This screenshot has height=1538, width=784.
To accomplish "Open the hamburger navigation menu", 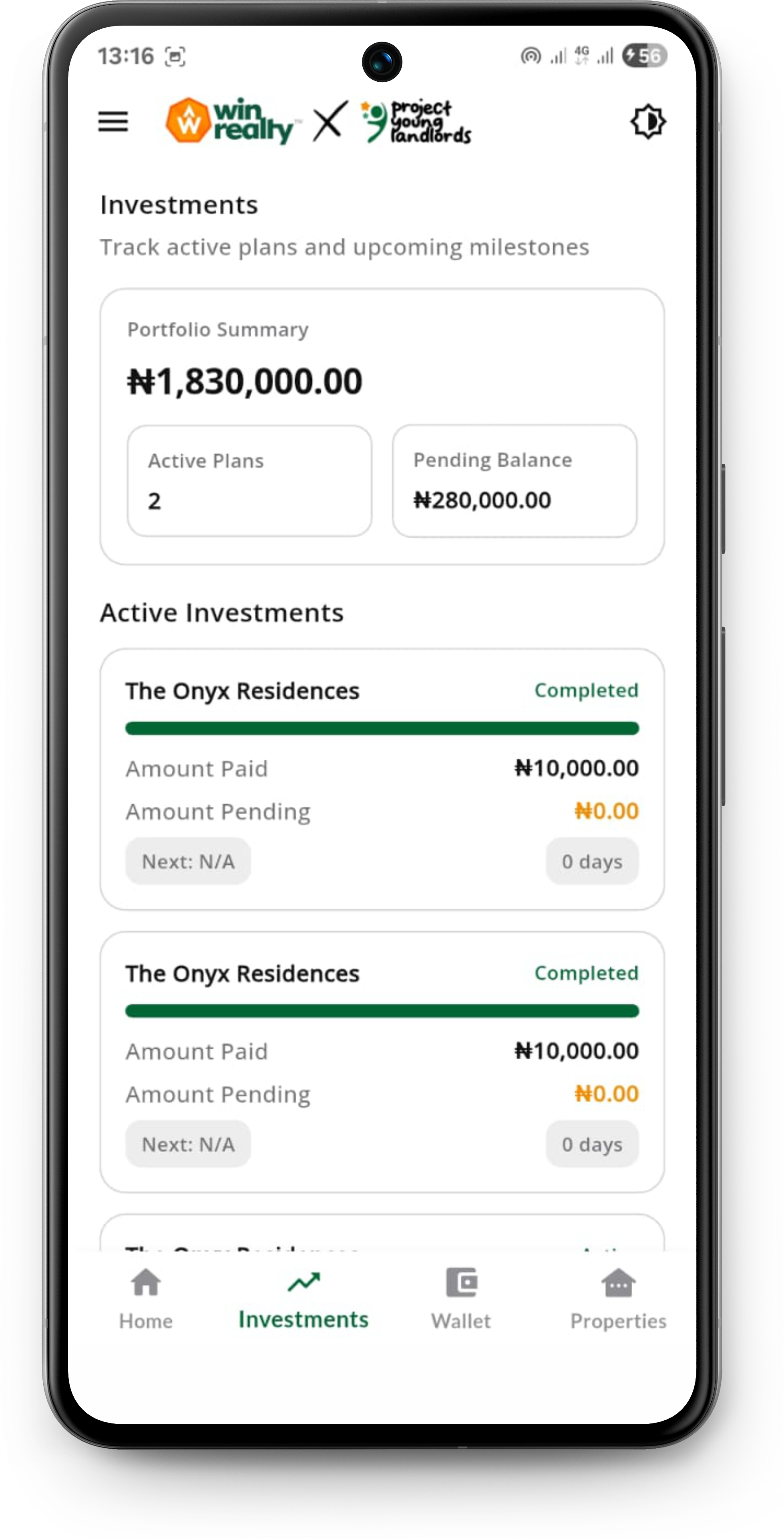I will pos(113,122).
